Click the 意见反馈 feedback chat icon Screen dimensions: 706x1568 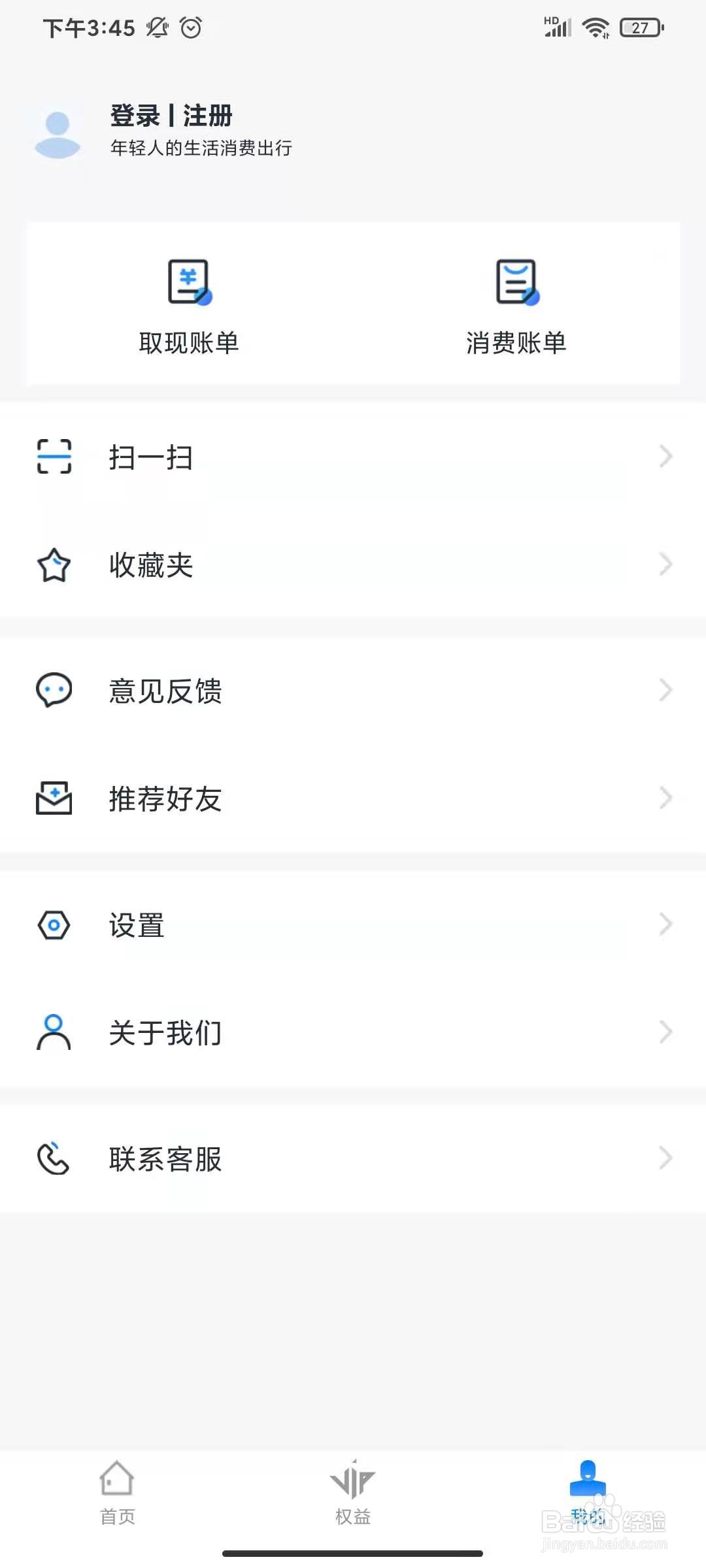55,689
